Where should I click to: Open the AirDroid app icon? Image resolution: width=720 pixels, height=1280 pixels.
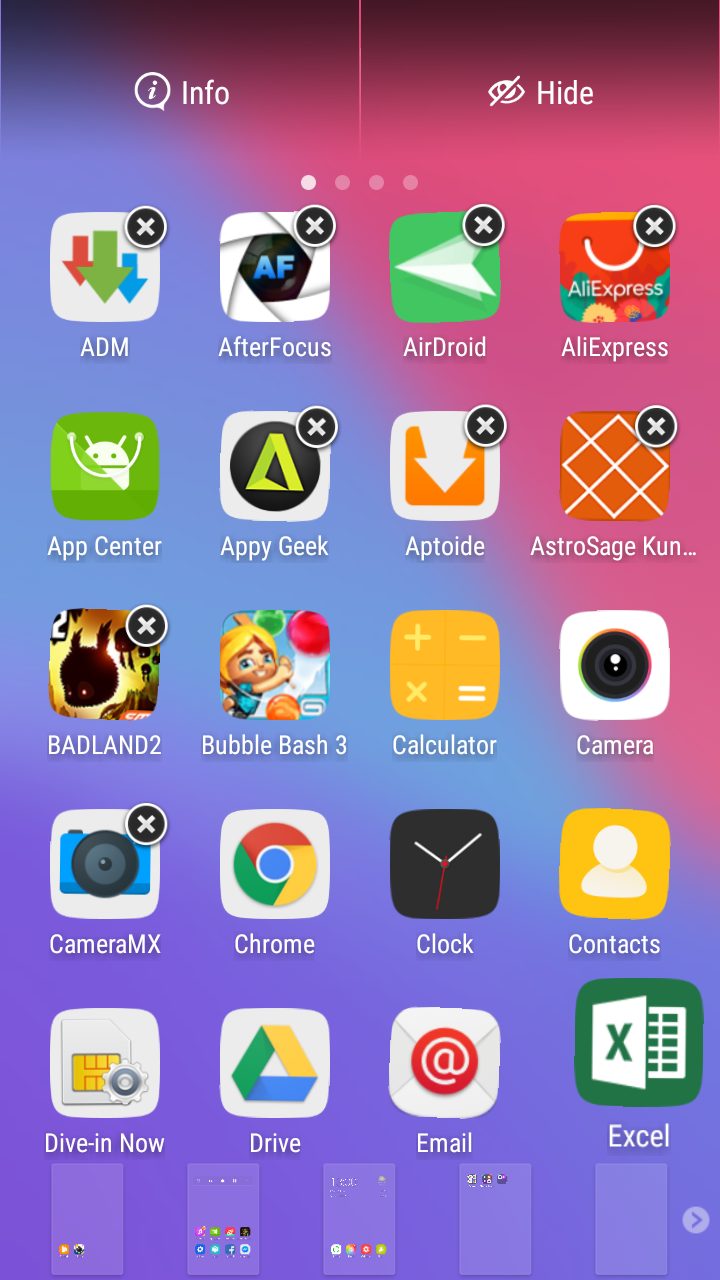click(444, 268)
